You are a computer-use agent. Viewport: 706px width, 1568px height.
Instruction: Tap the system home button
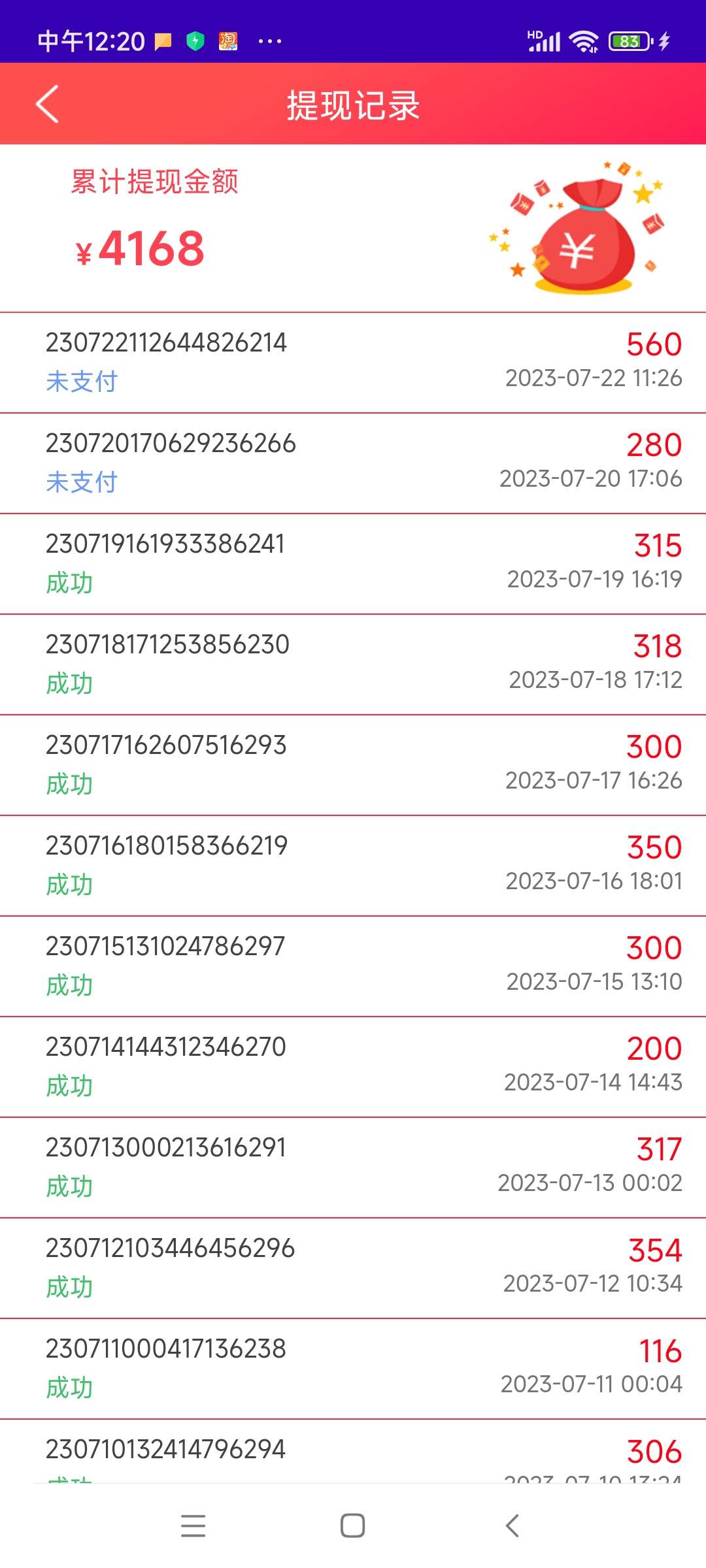(x=352, y=1526)
